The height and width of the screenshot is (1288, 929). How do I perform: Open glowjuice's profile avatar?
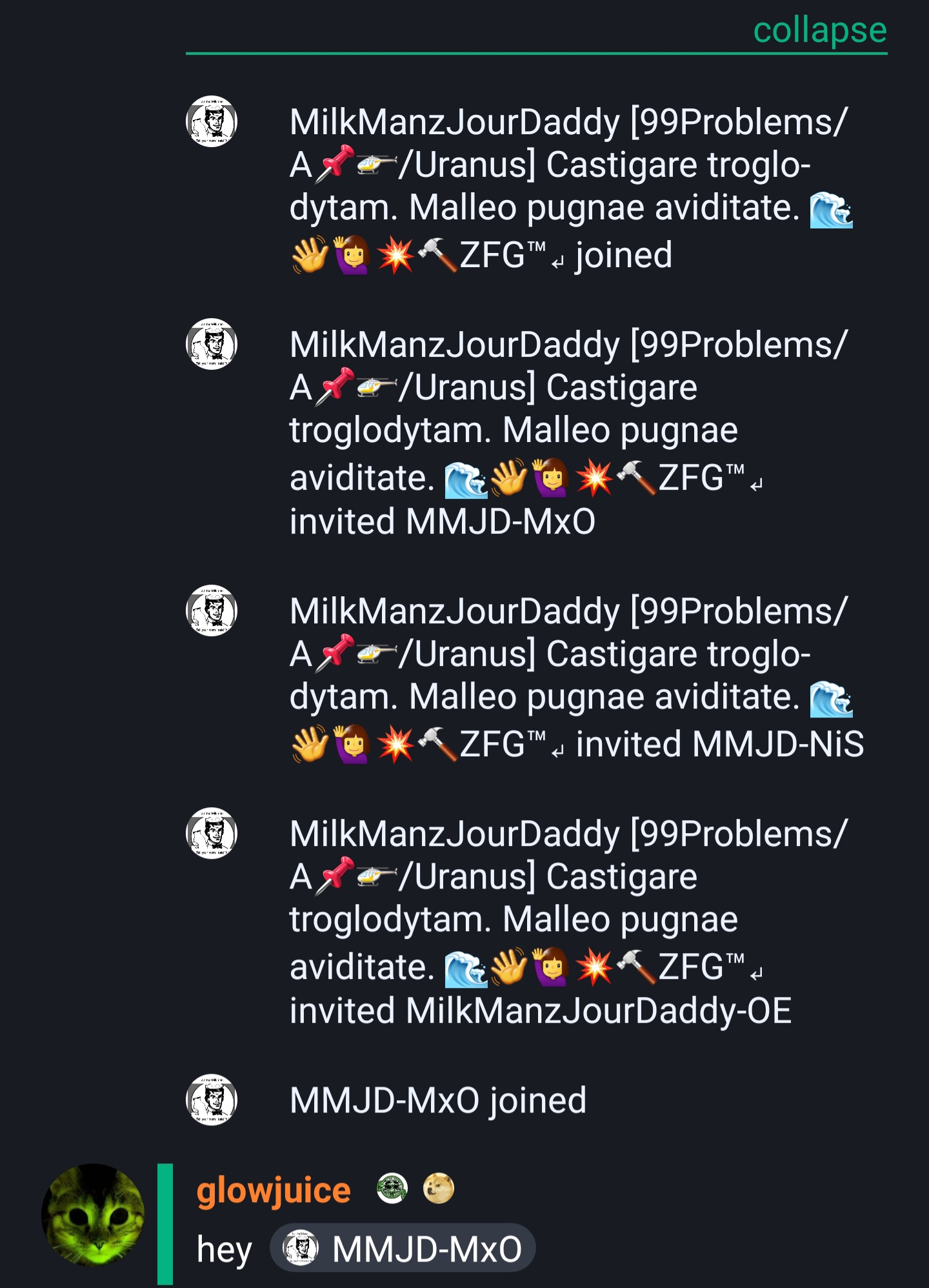tap(93, 1214)
